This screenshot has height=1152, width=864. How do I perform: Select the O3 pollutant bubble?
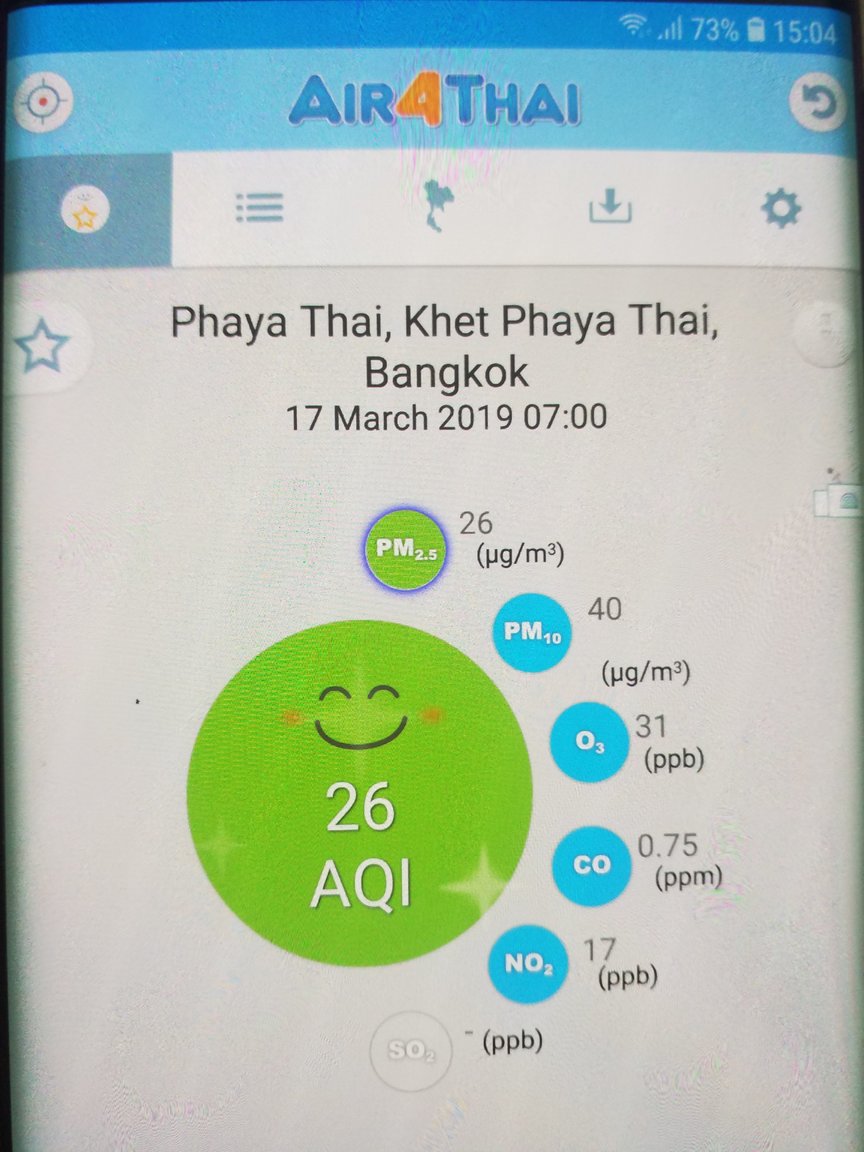coord(589,742)
